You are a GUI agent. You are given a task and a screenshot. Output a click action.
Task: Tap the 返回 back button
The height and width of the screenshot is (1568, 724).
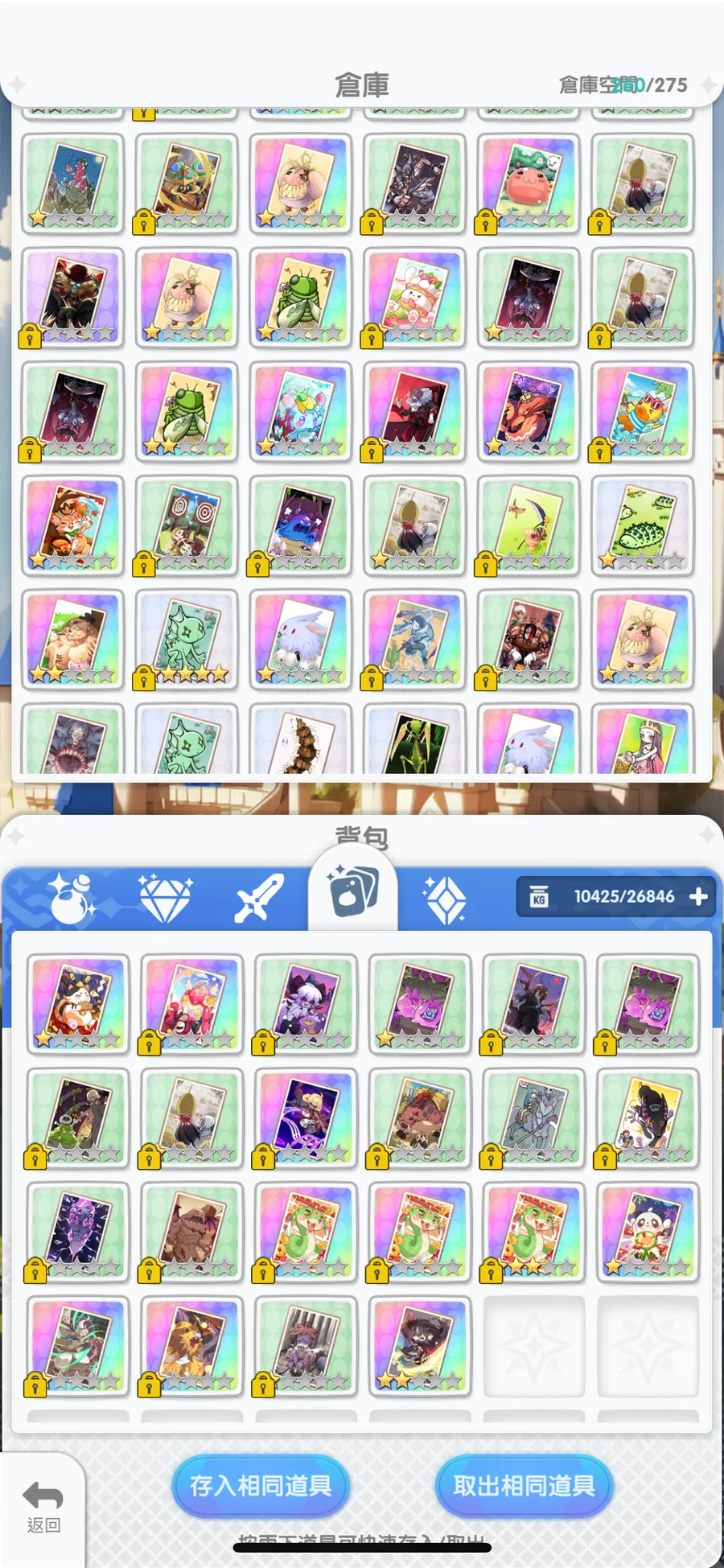[x=43, y=1506]
